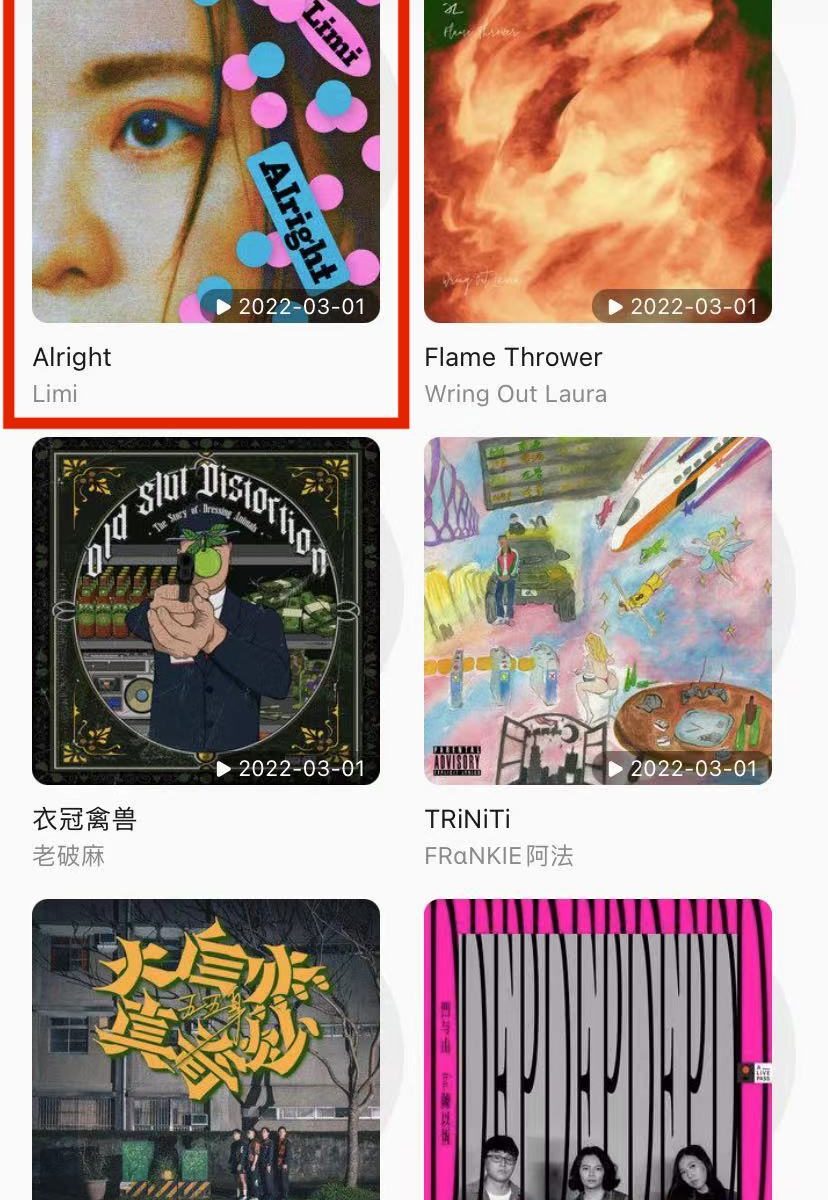Open Flame Thrower by Wring Out Laura

coord(597,160)
